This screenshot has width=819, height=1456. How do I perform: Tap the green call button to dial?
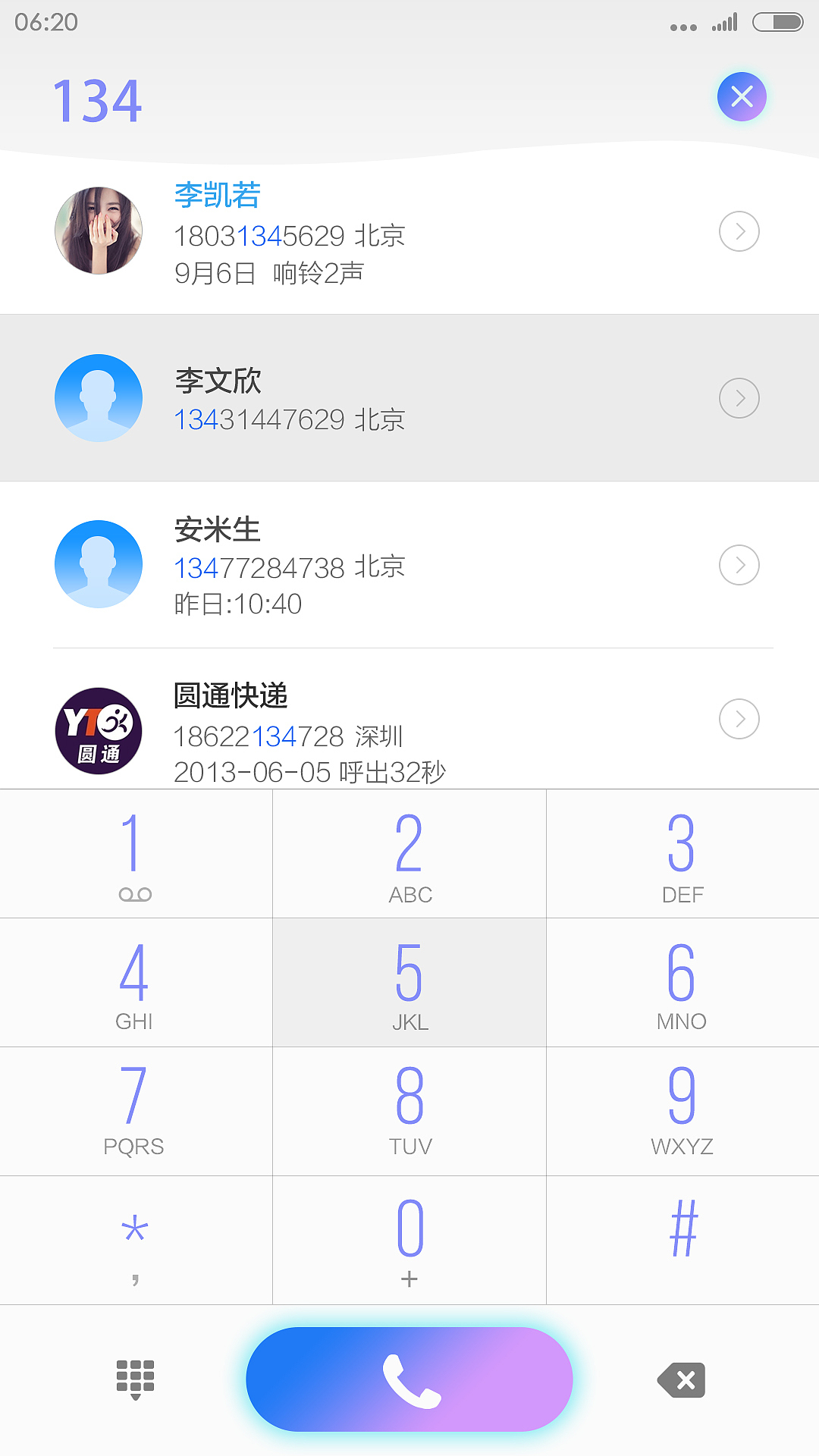coord(409,1379)
